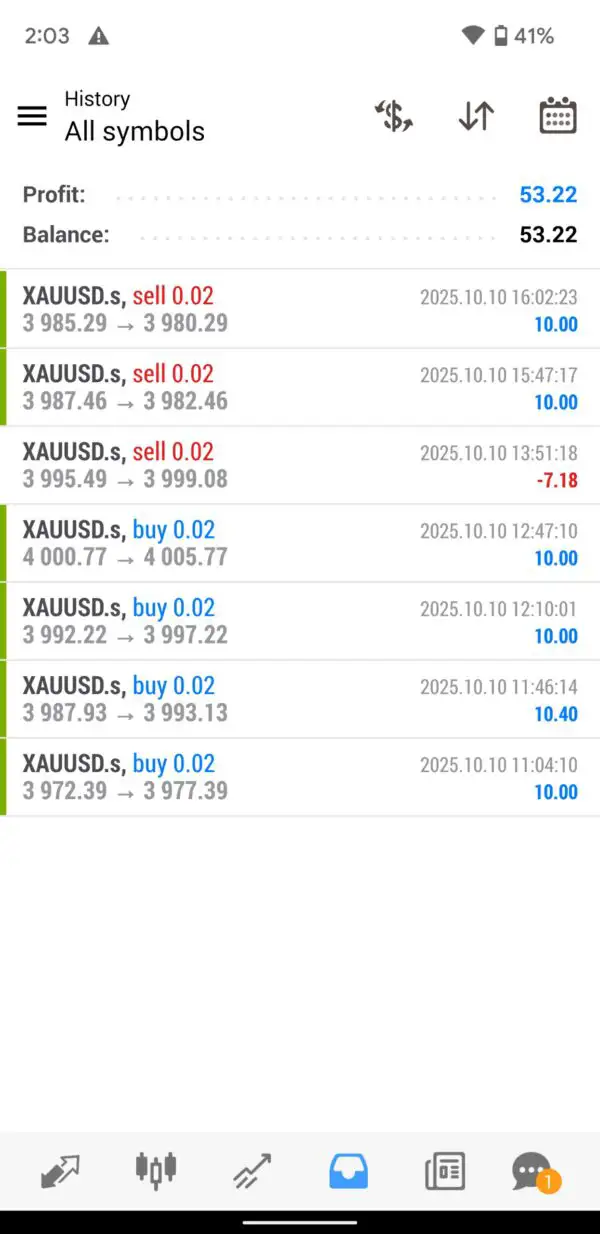Go to the Trade tab
This screenshot has height=1234, width=600.
pyautogui.click(x=252, y=1170)
